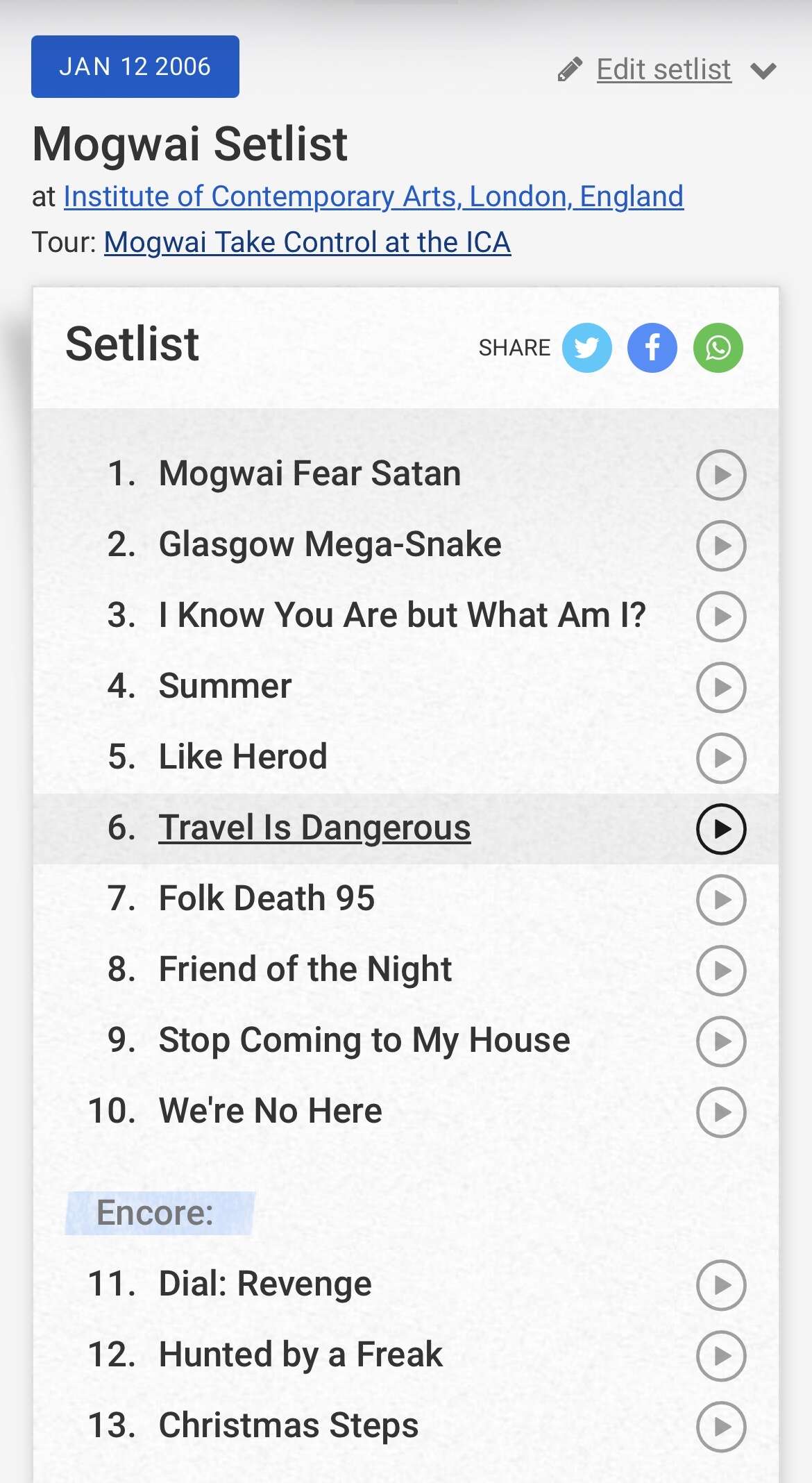This screenshot has width=812, height=1483.
Task: Expand the dropdown arrow beside Edit setlist
Action: click(x=763, y=70)
